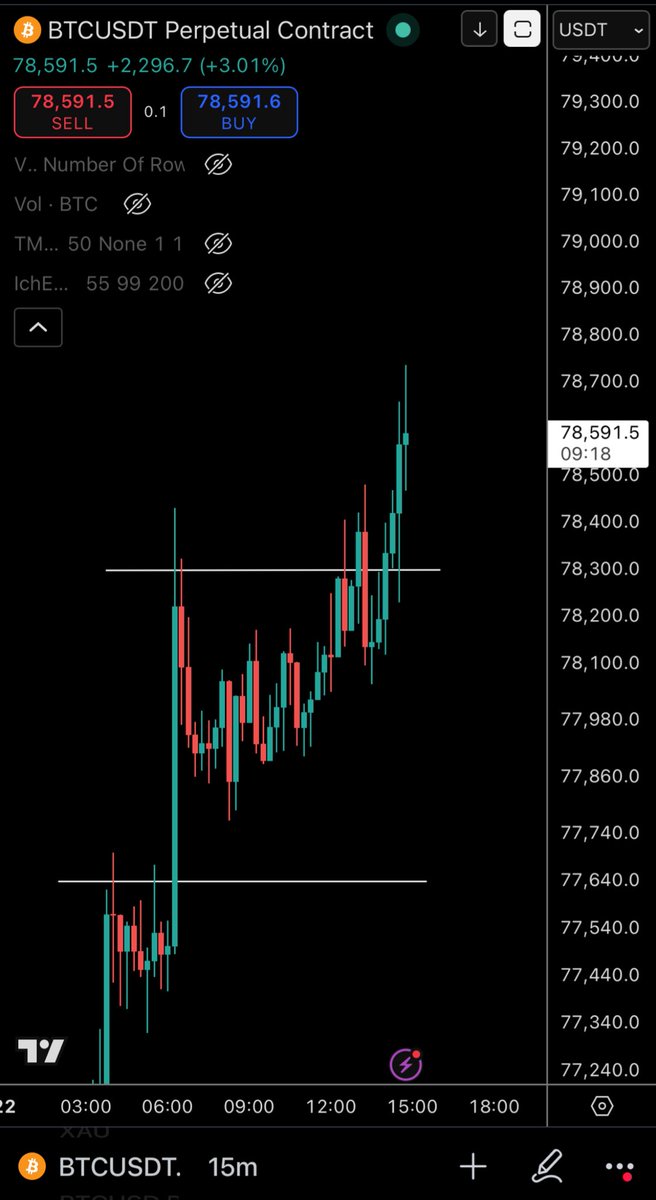
Task: Open the three-dot more menu
Action: click(620, 1166)
